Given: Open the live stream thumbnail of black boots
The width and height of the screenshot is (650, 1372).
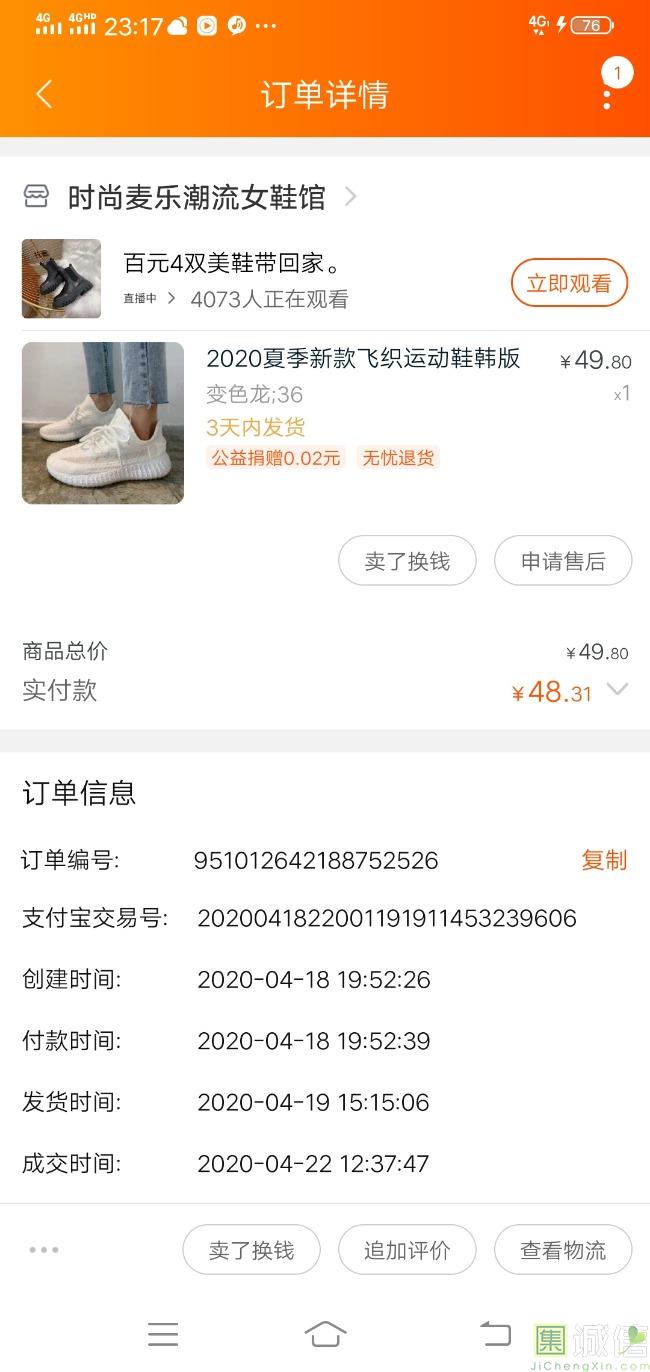Looking at the screenshot, I should pos(61,279).
